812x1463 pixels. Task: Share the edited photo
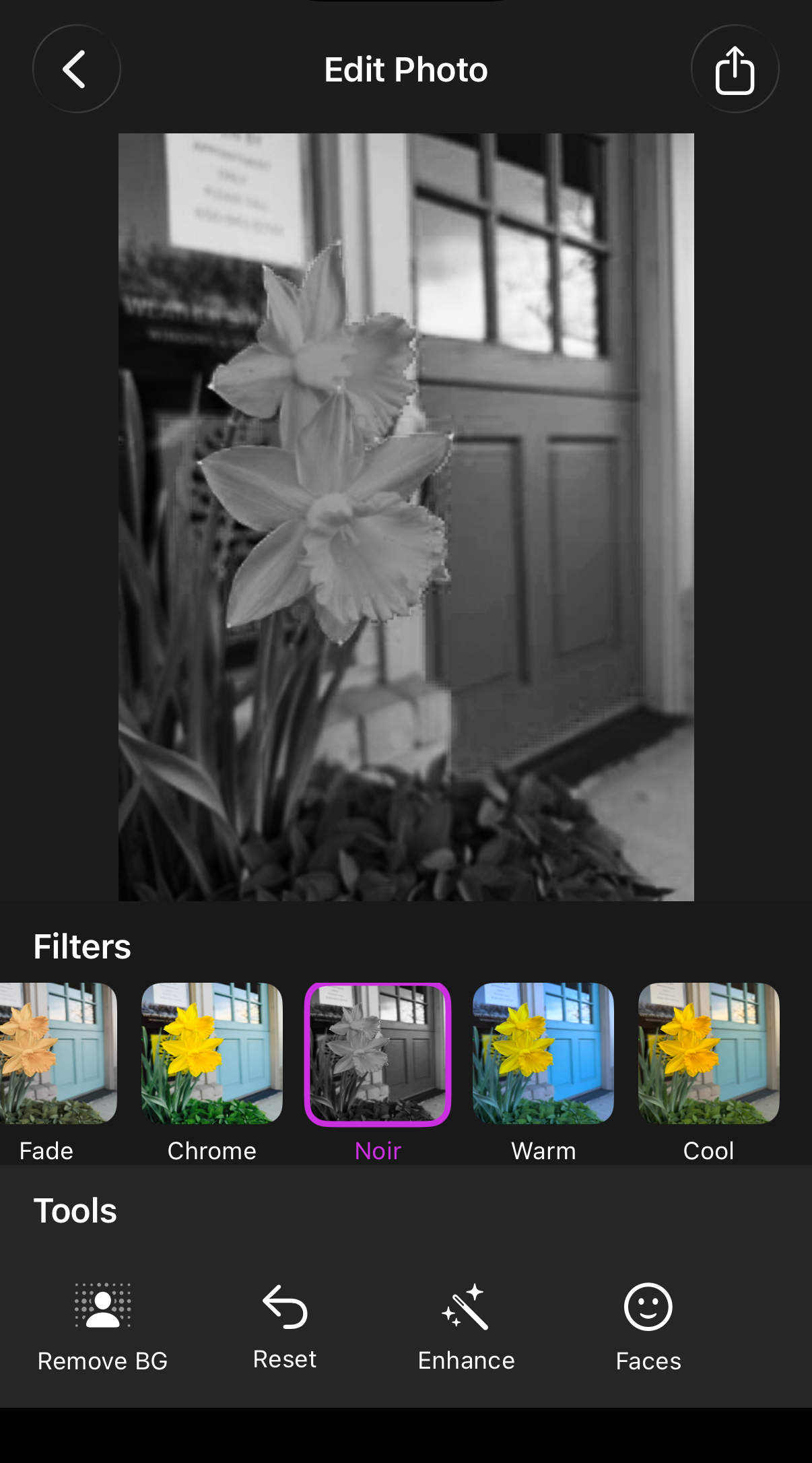tap(735, 69)
